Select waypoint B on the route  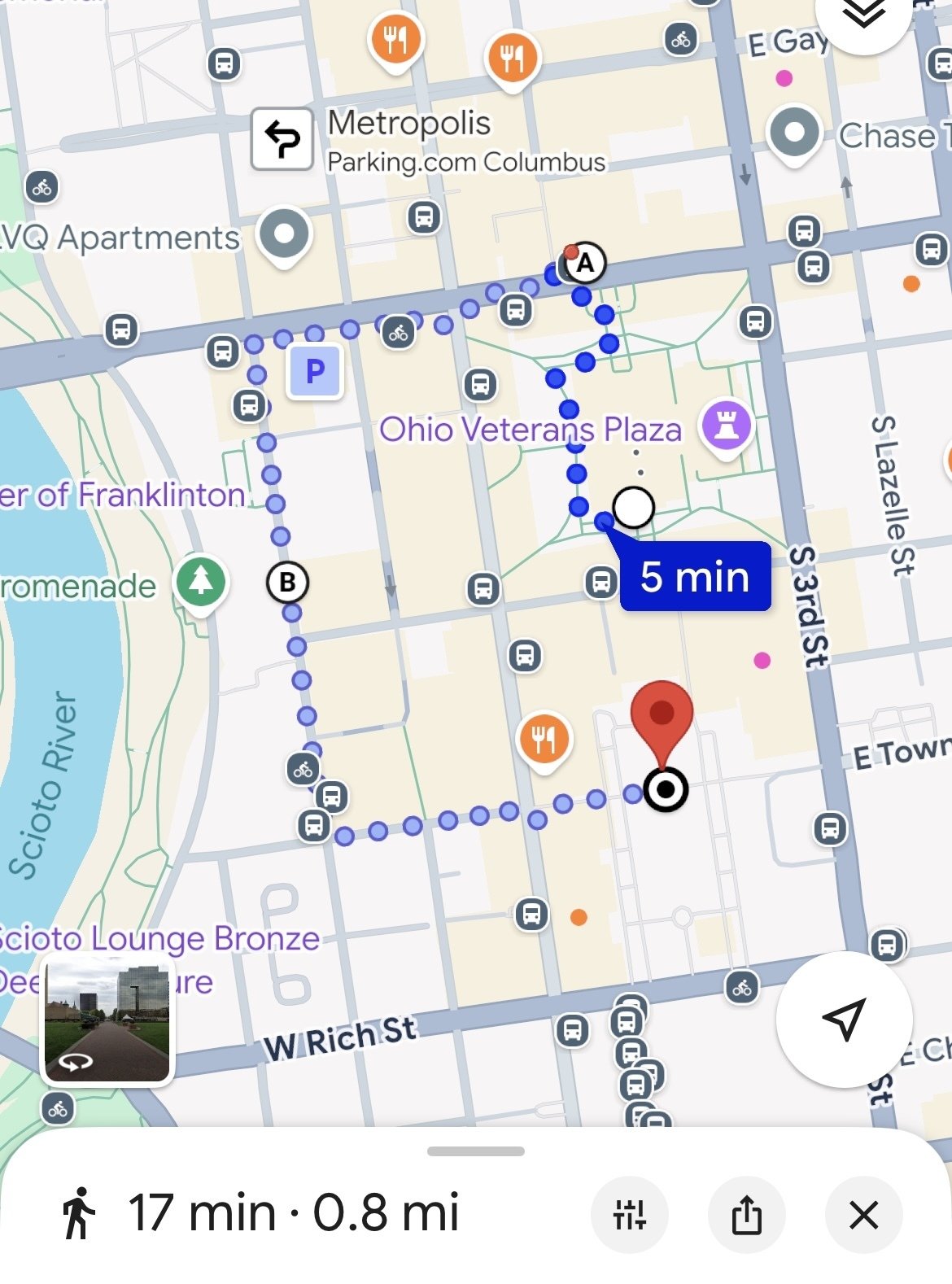(287, 583)
